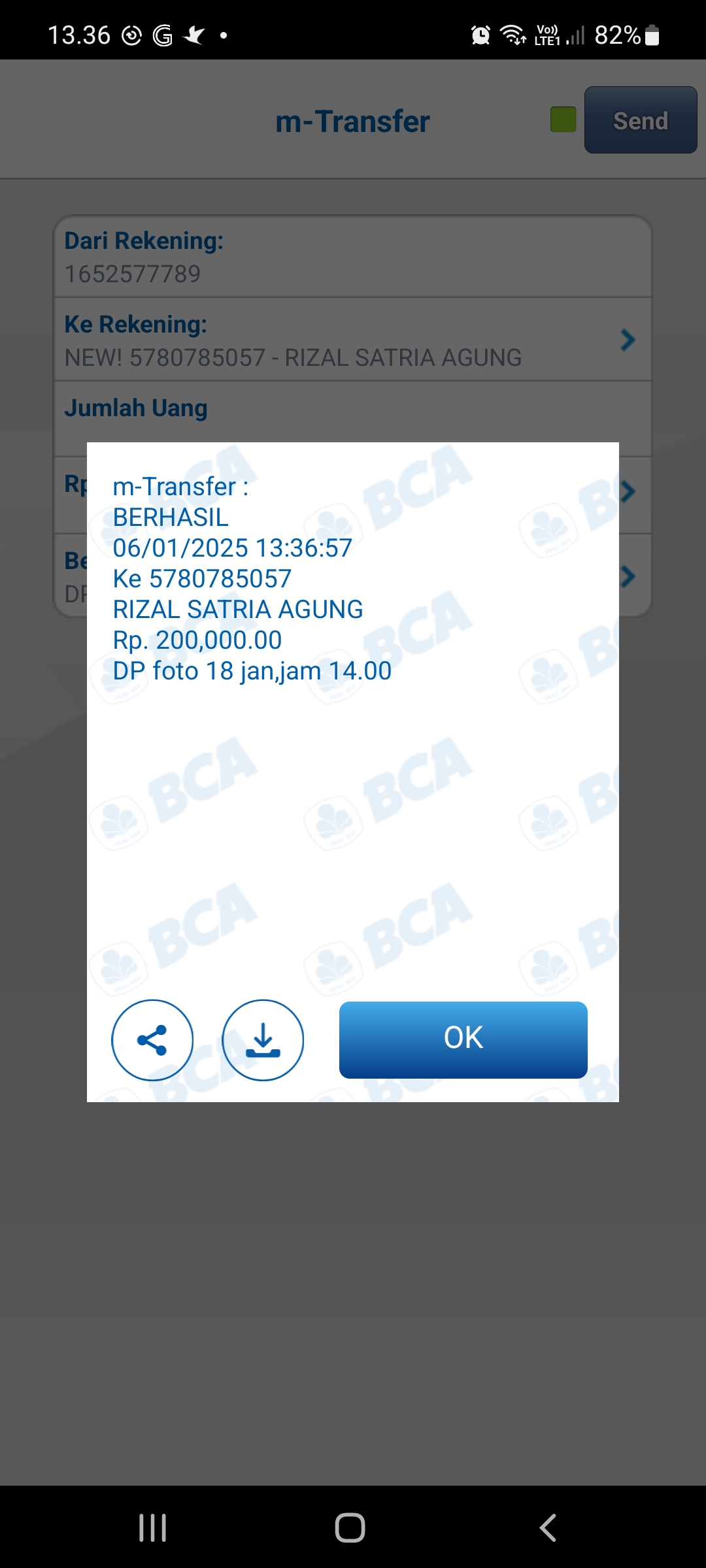Share the transfer receipt
Screen dimensions: 706x1568
tap(152, 1039)
